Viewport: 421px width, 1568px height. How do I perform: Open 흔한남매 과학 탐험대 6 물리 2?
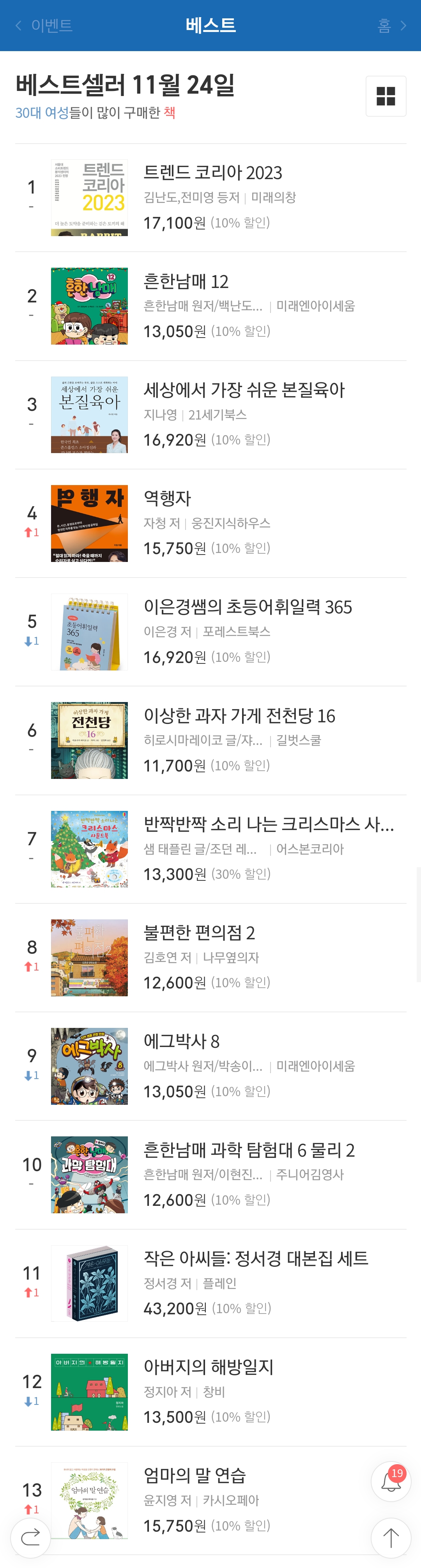pos(249,1150)
